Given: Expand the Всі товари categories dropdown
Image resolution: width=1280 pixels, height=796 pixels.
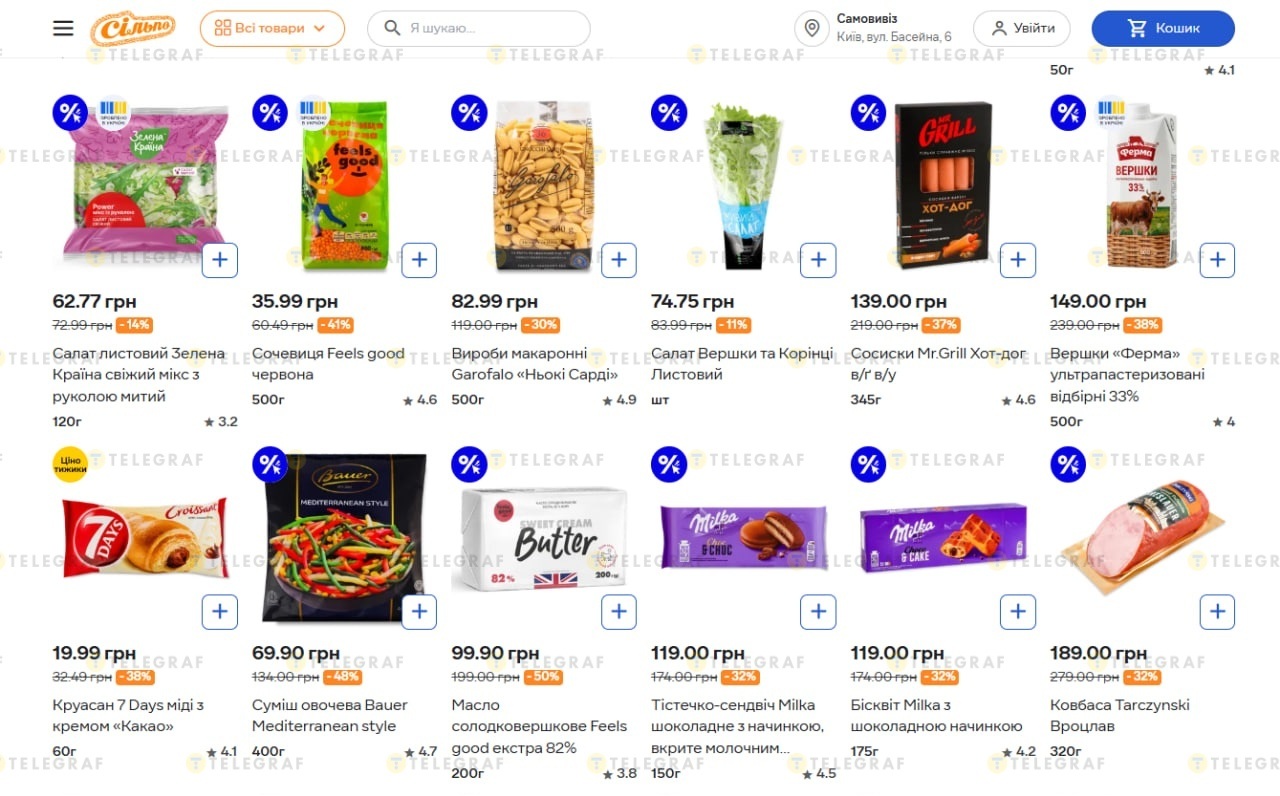Looking at the screenshot, I should 272,28.
